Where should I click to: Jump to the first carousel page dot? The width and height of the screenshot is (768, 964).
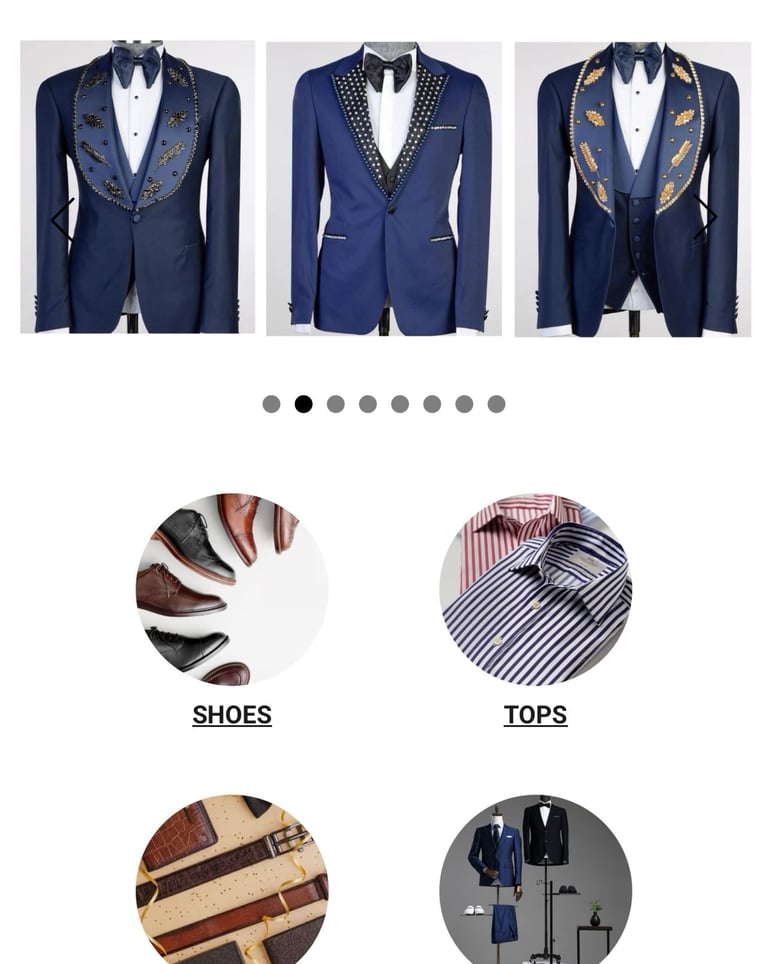[271, 404]
